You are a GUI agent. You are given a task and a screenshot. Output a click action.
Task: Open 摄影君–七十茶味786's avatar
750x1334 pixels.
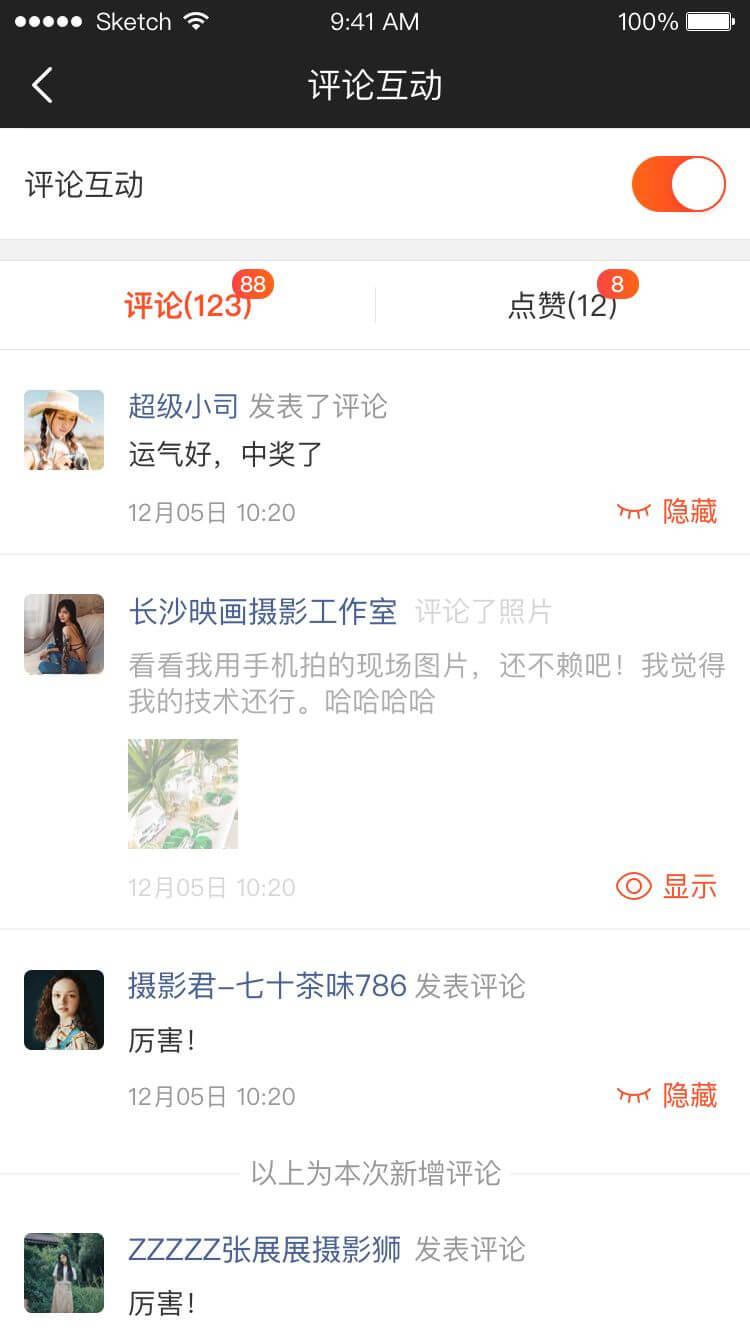pos(64,1010)
